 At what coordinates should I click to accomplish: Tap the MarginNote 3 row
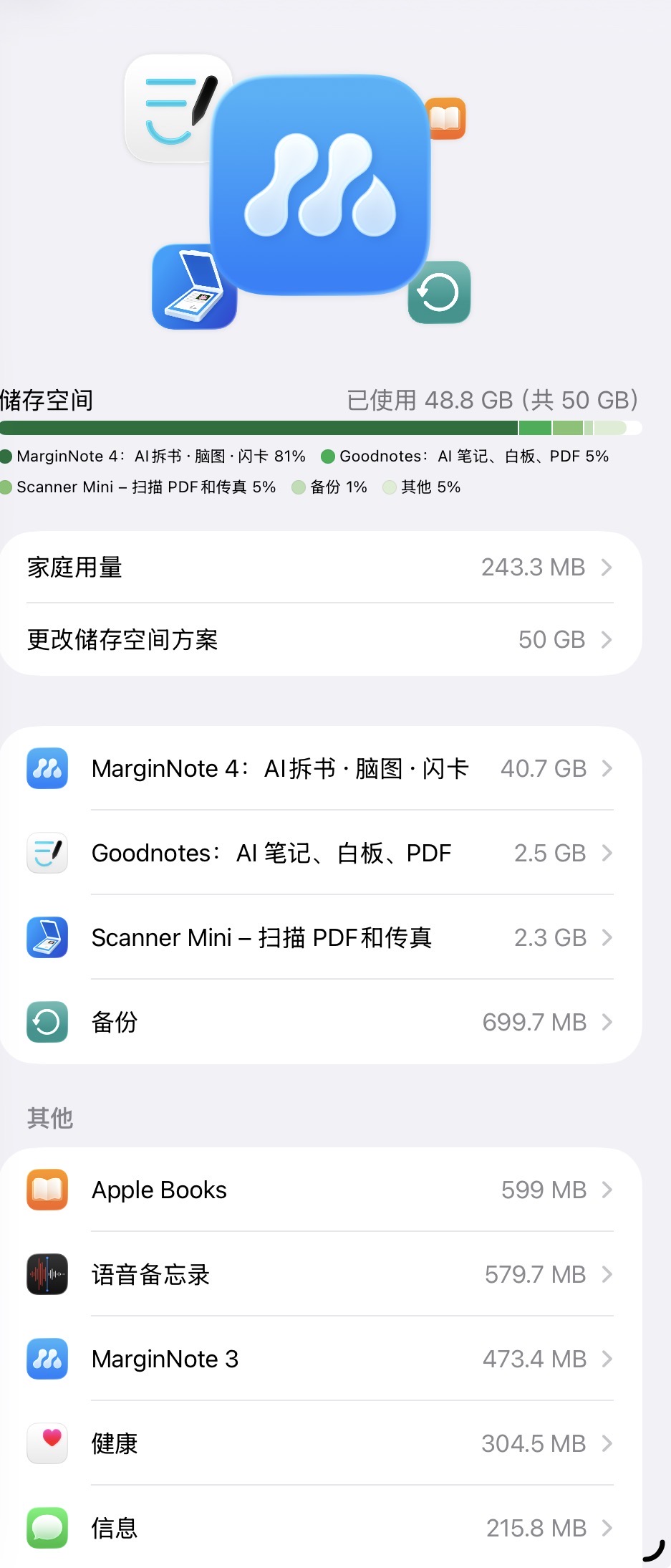pos(320,1359)
